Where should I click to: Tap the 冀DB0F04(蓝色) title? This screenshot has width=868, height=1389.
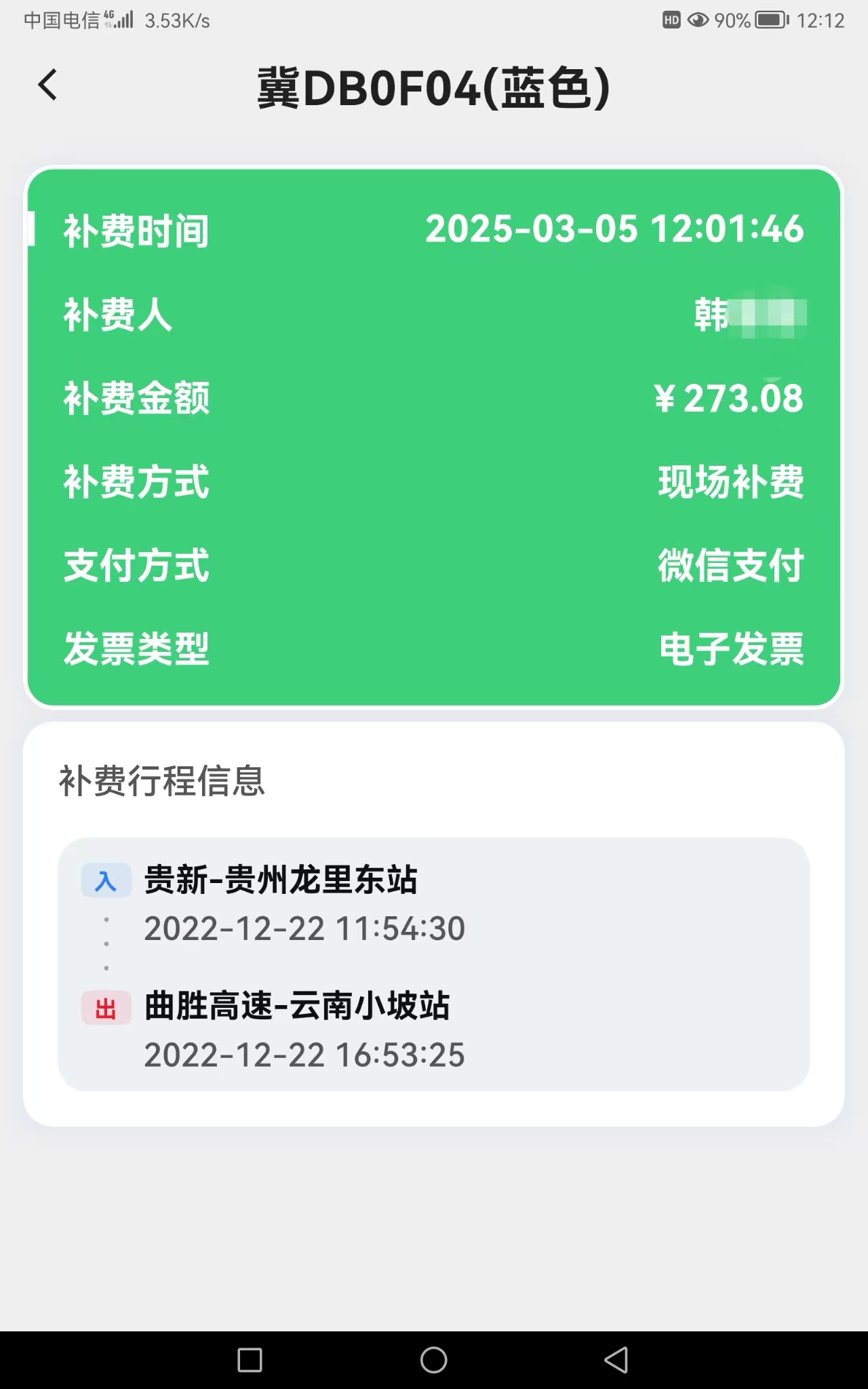[434, 88]
